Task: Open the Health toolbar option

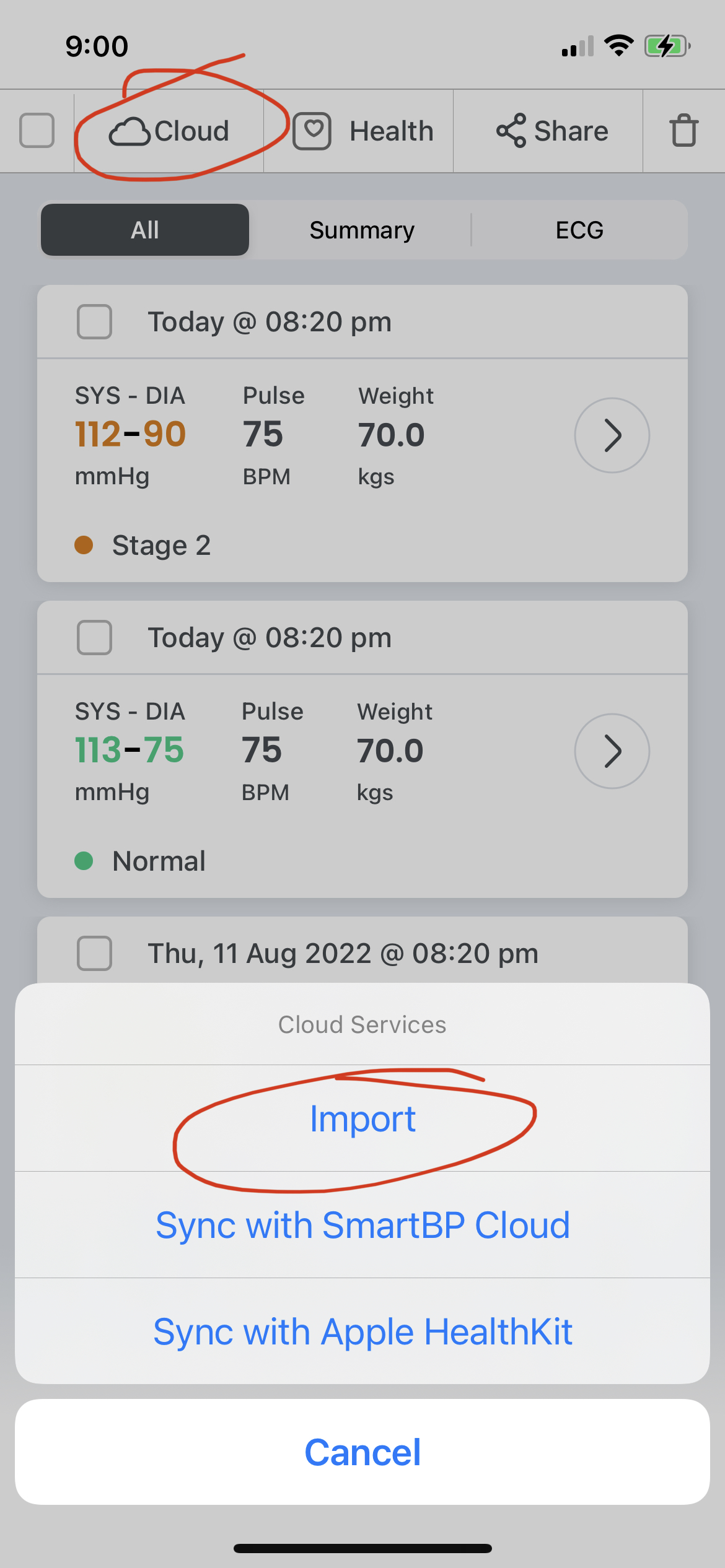Action: [363, 131]
